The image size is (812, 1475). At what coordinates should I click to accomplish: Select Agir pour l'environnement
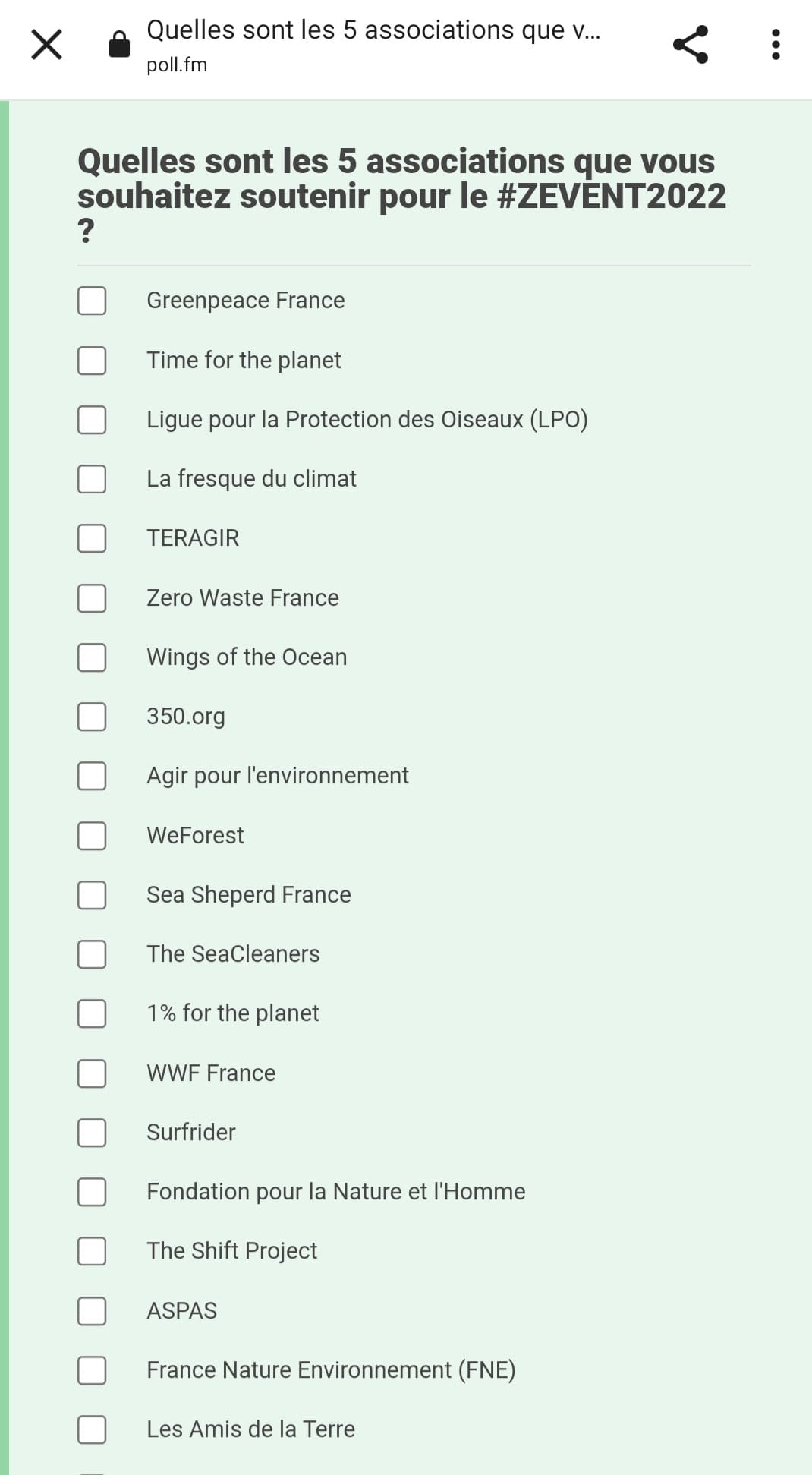tap(91, 776)
